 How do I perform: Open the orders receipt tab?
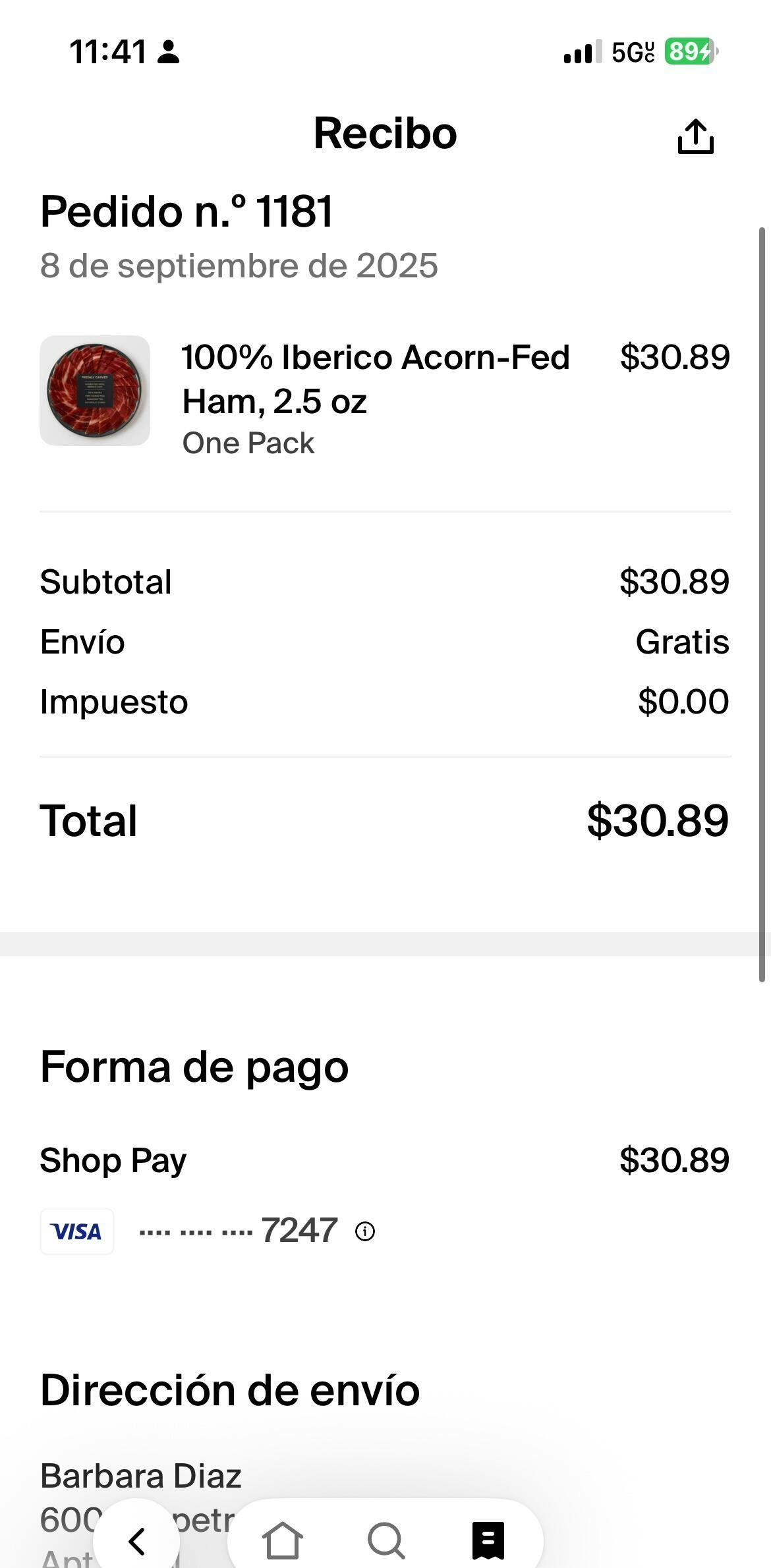point(488,1540)
